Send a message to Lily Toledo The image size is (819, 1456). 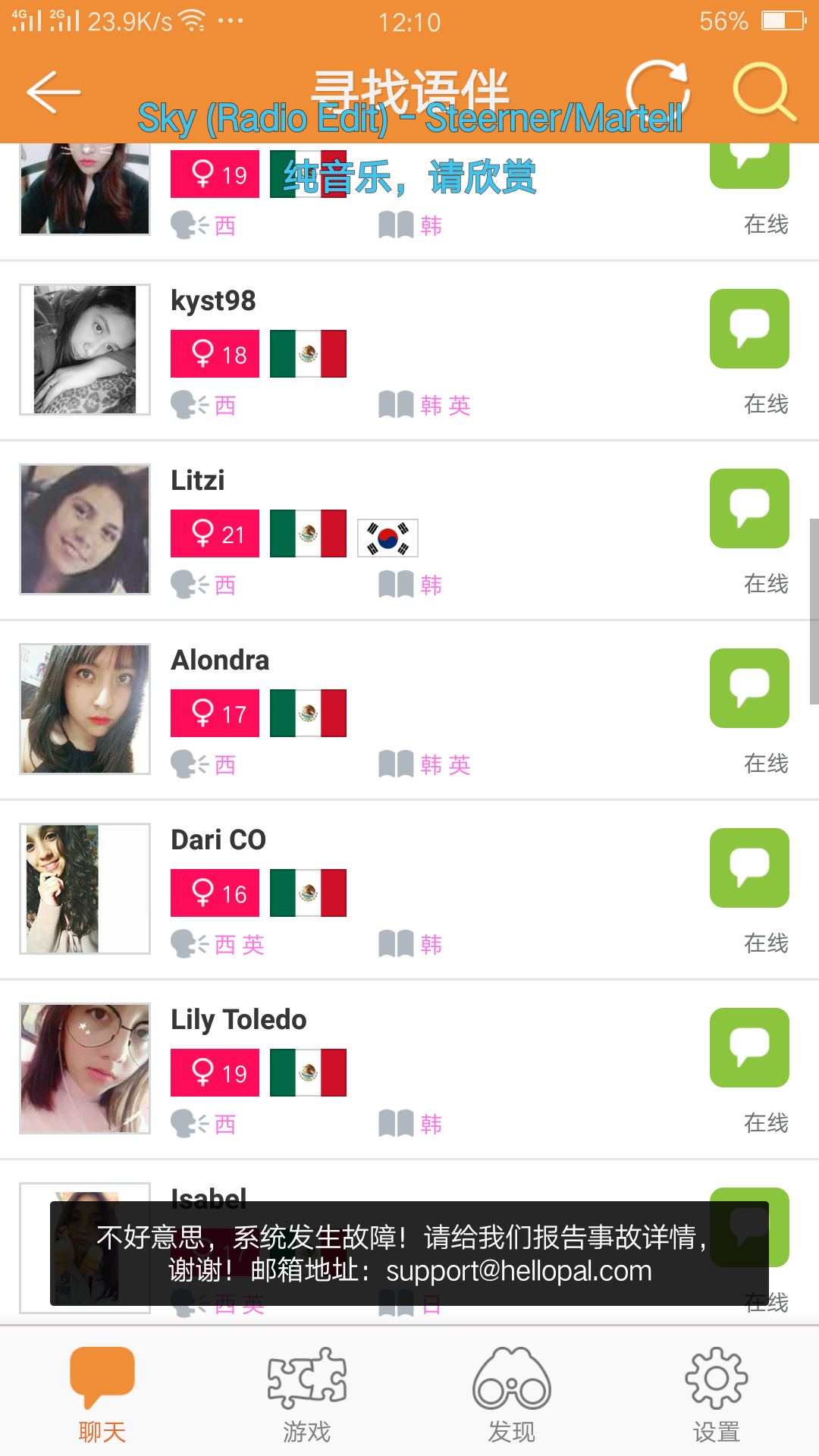click(749, 1047)
